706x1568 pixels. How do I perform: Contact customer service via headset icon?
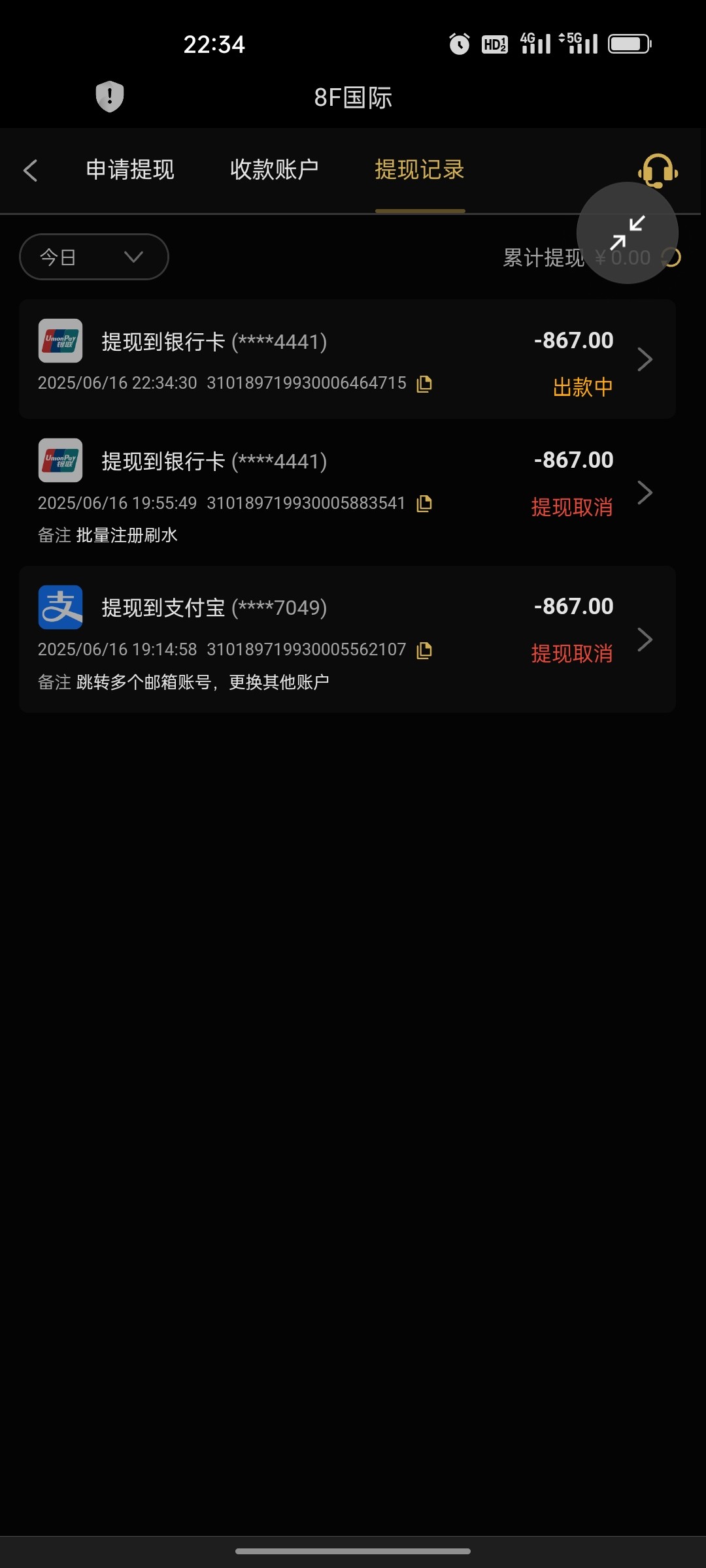pyautogui.click(x=658, y=171)
